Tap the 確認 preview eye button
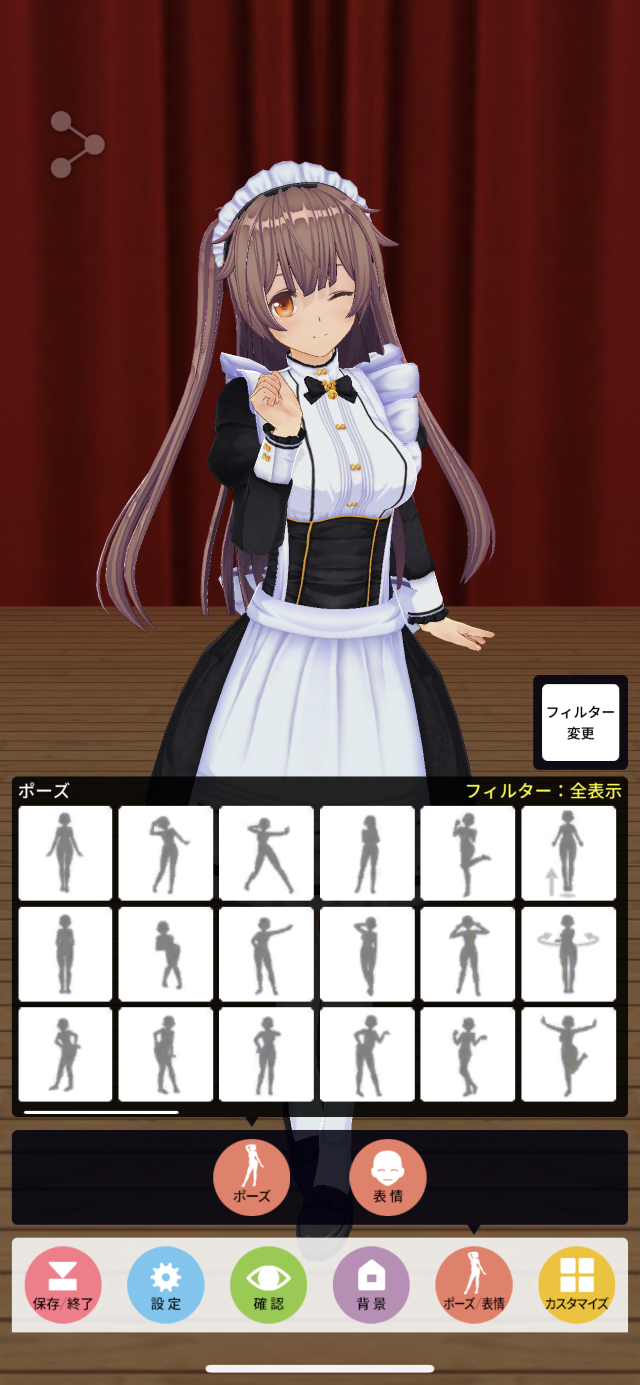The image size is (640, 1385). click(x=268, y=1285)
